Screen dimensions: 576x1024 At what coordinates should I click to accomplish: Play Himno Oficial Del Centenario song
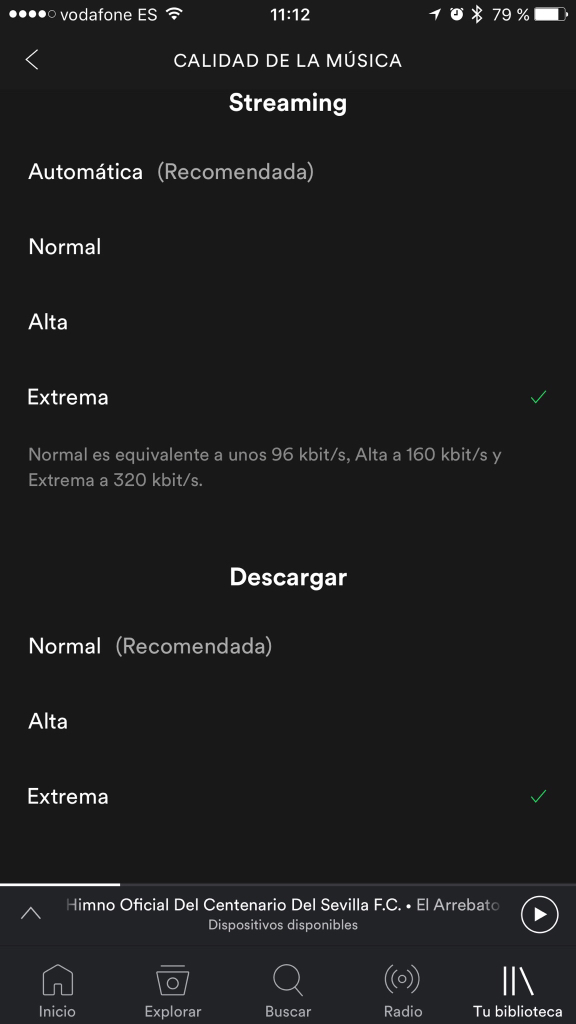tap(539, 914)
